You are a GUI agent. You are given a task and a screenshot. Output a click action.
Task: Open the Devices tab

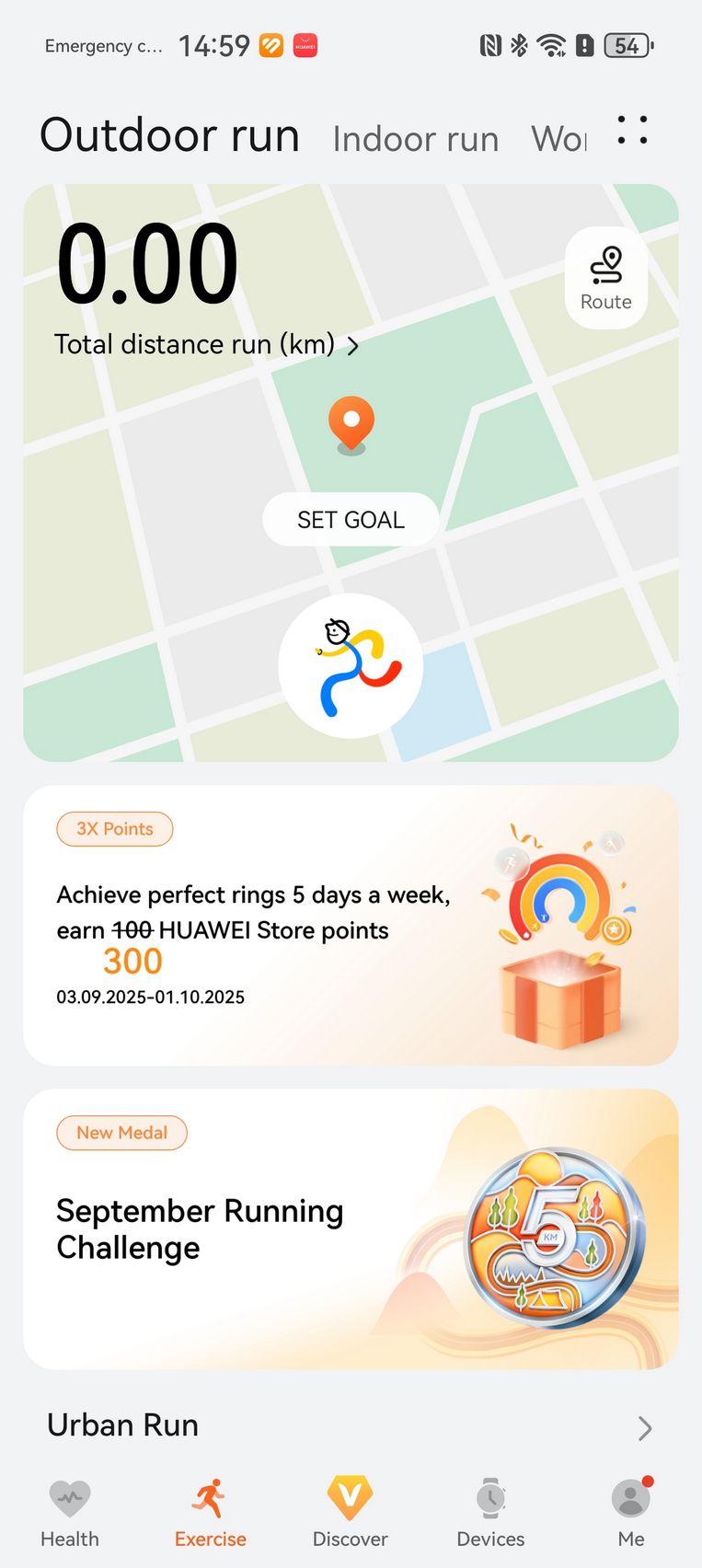point(490,1513)
